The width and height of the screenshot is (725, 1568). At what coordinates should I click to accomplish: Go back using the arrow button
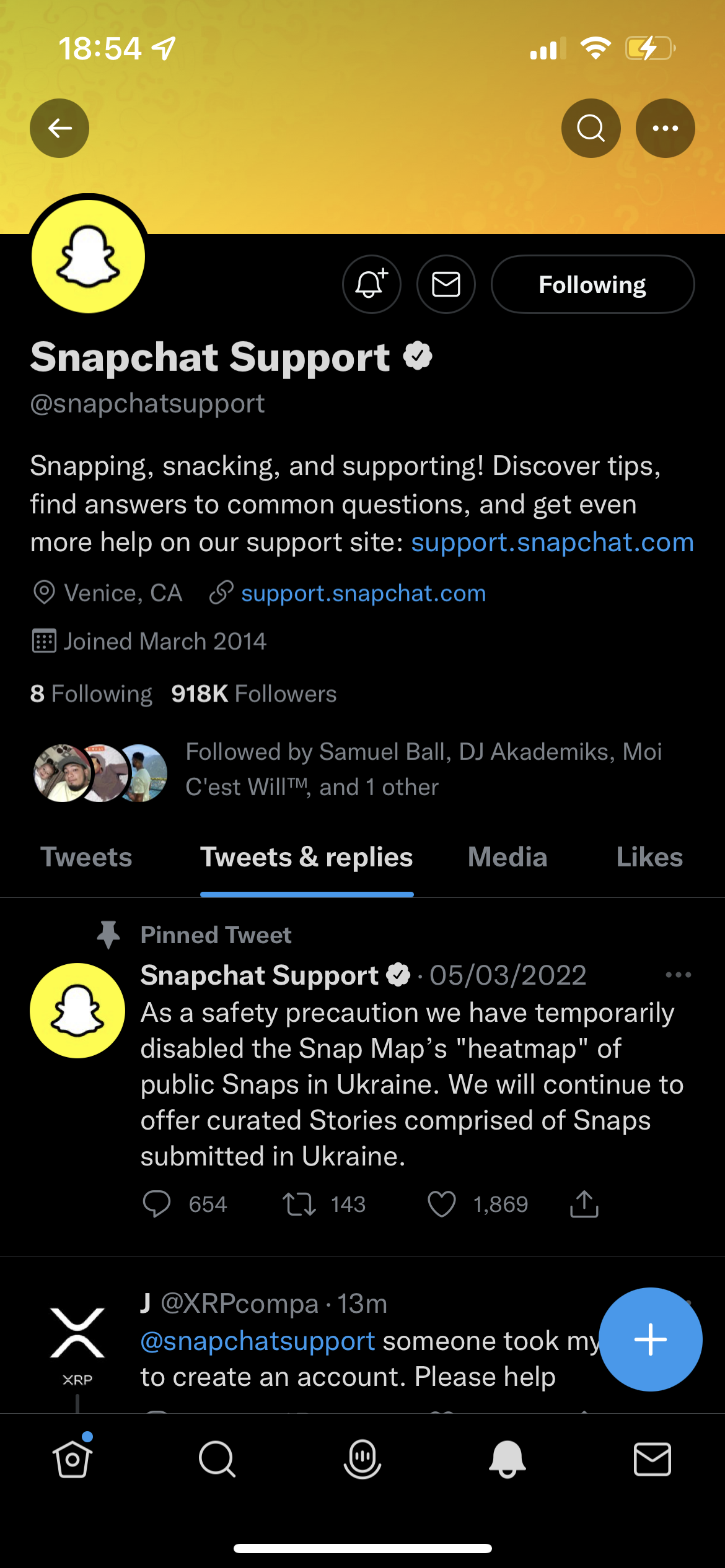[59, 128]
